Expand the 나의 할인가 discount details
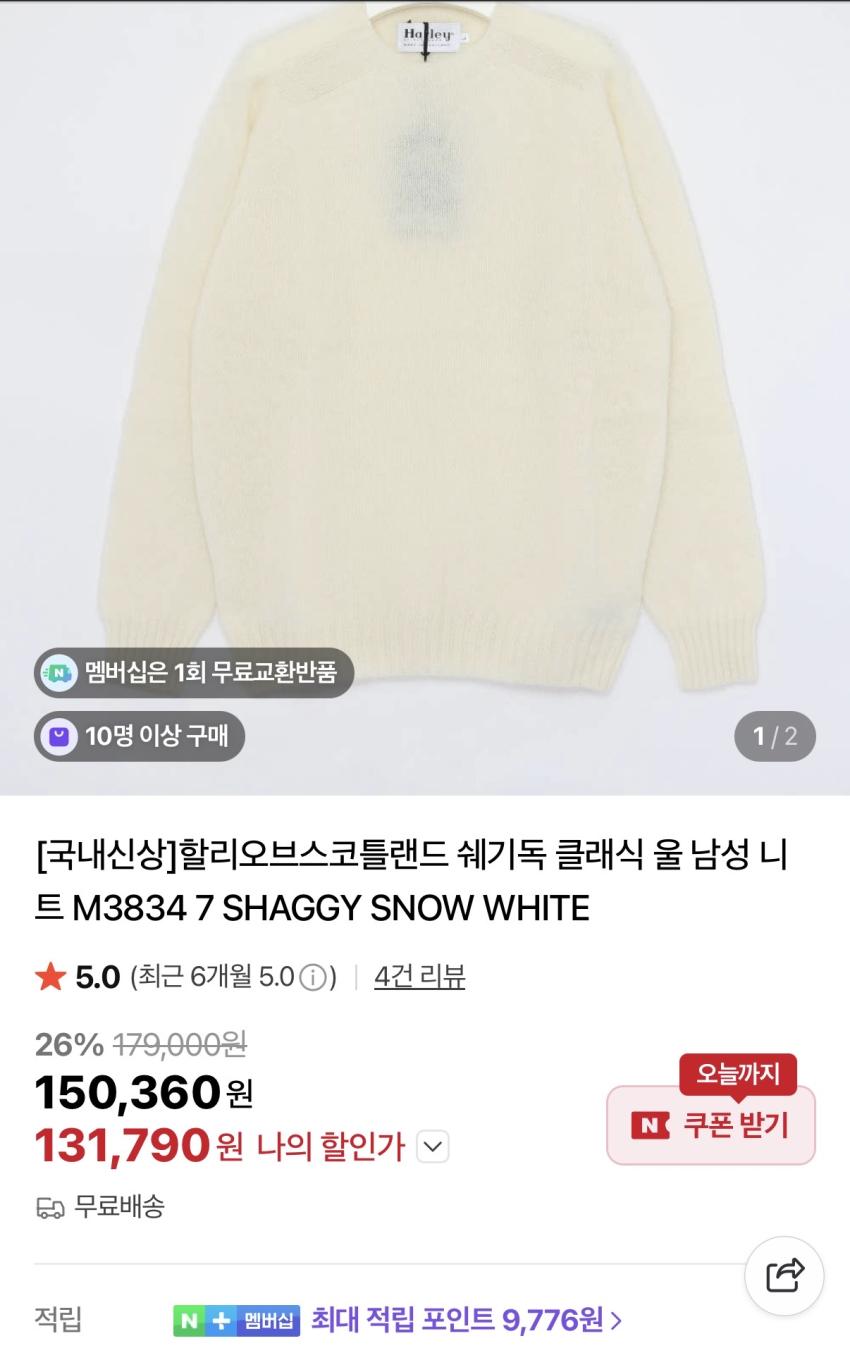The height and width of the screenshot is (1348, 850). tap(432, 1146)
